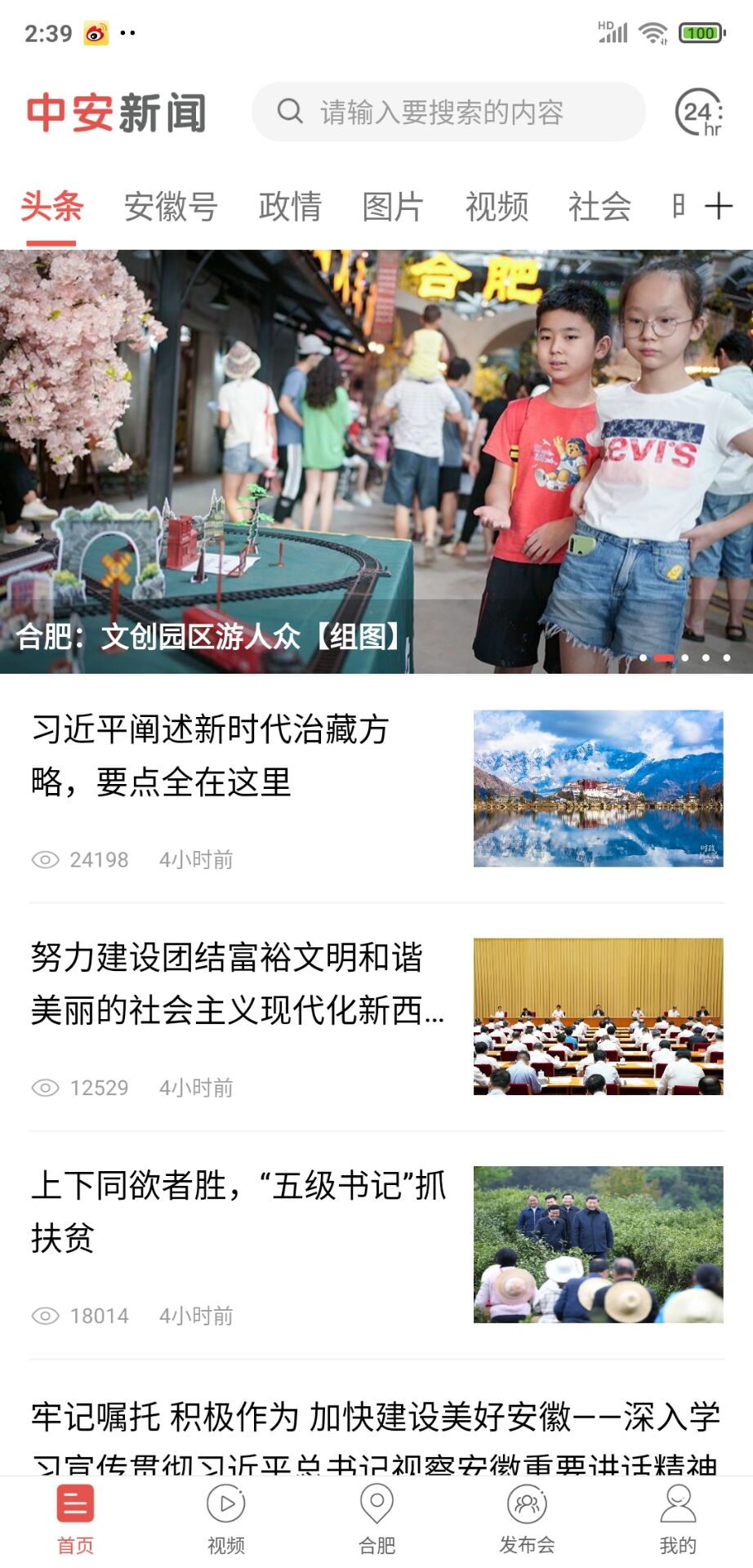Tap the search box to enter content
753x1568 pixels.
[x=448, y=112]
